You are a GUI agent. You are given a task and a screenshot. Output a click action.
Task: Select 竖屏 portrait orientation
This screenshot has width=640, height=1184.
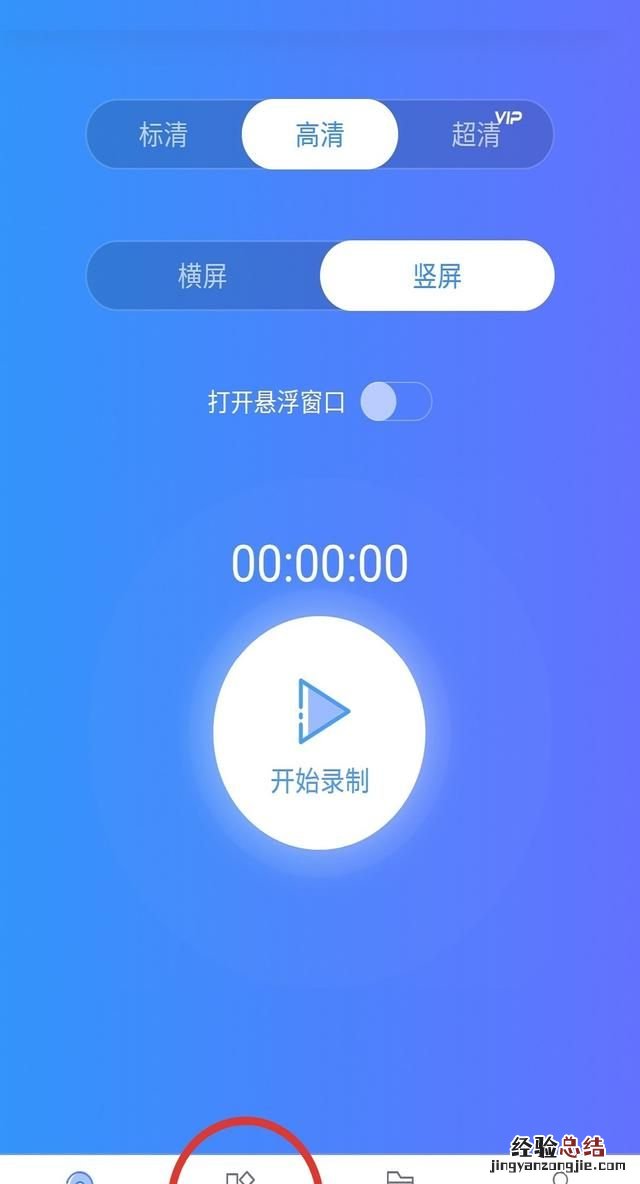click(x=437, y=276)
